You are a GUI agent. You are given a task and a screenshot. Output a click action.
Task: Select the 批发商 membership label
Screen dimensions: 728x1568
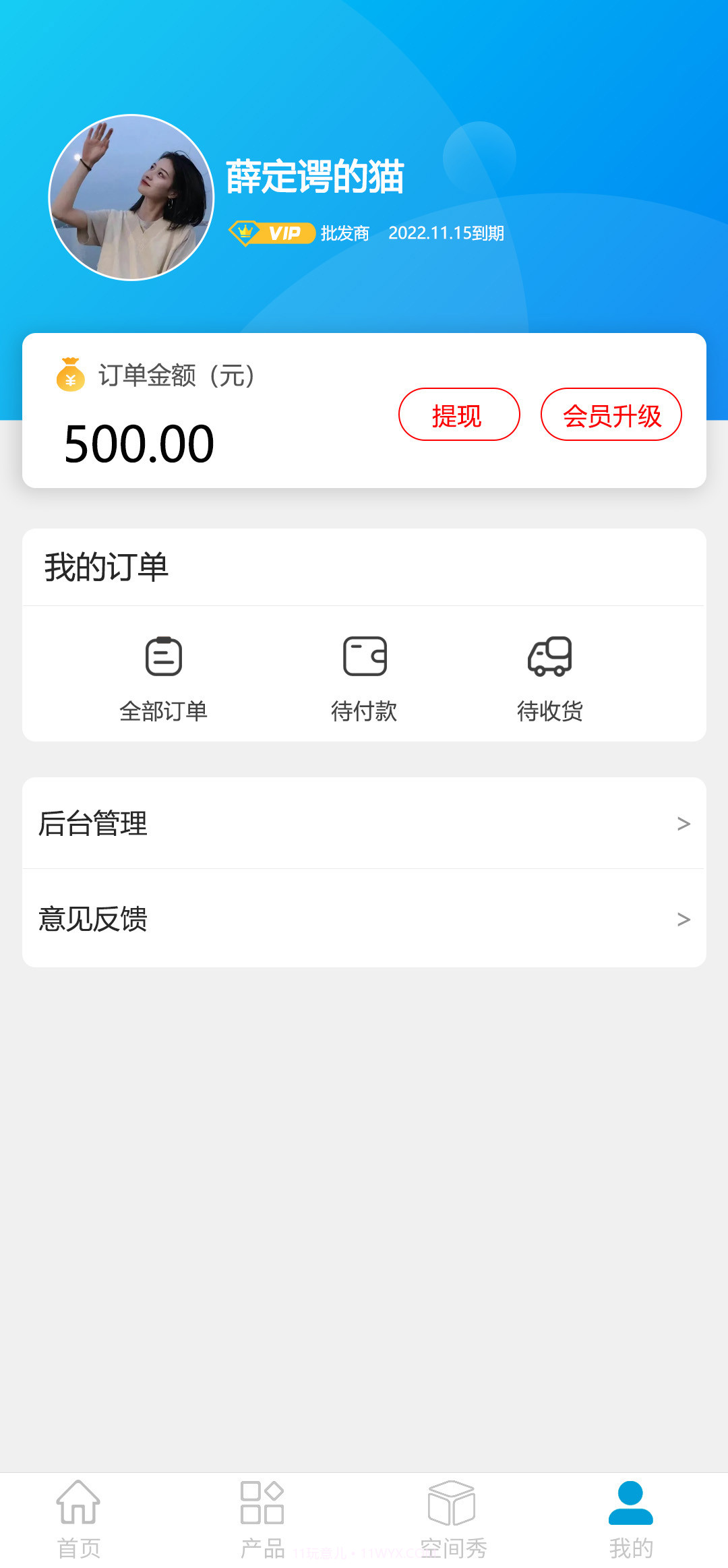(x=346, y=234)
